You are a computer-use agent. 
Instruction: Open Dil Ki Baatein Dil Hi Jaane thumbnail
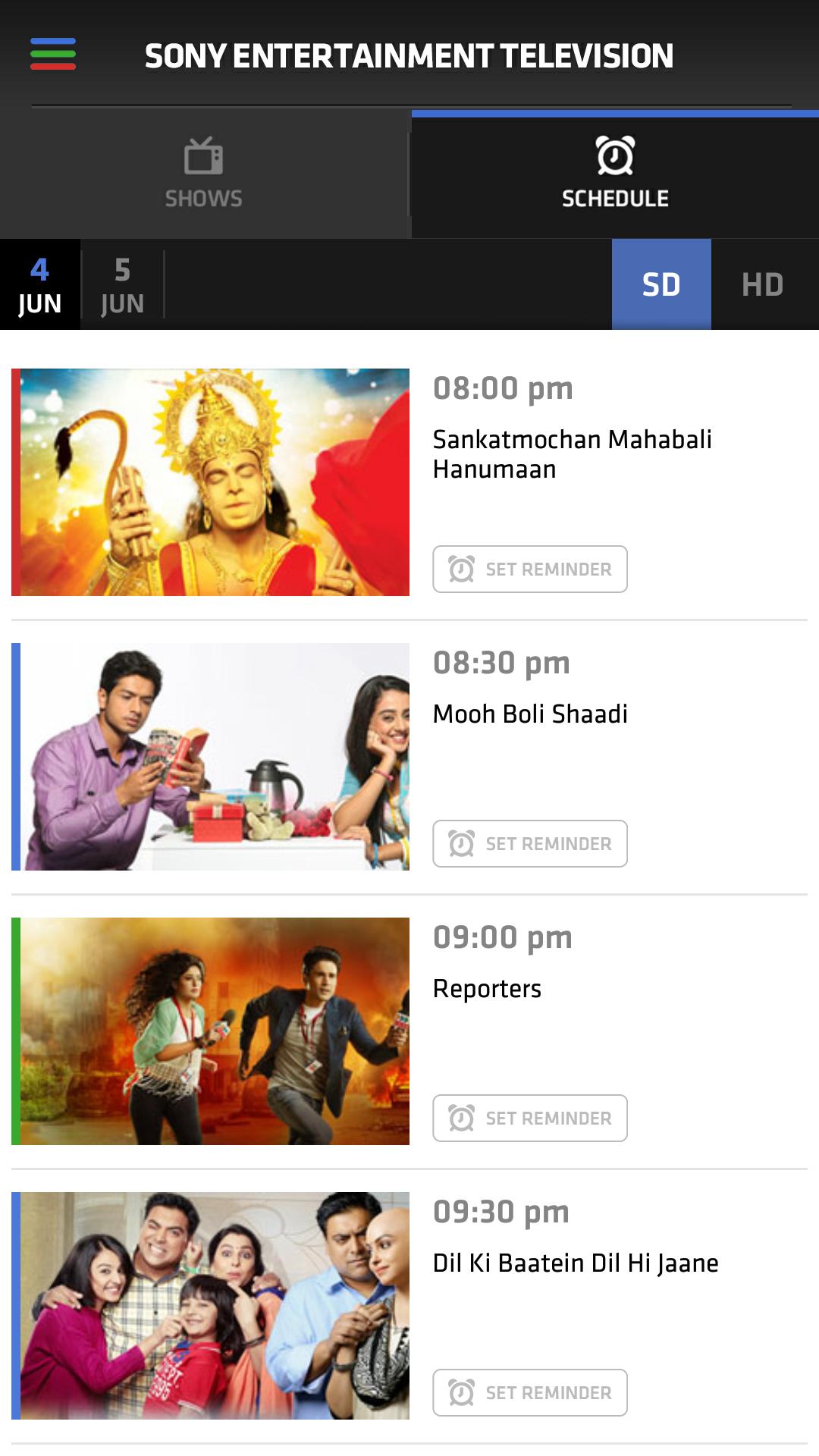point(211,1306)
